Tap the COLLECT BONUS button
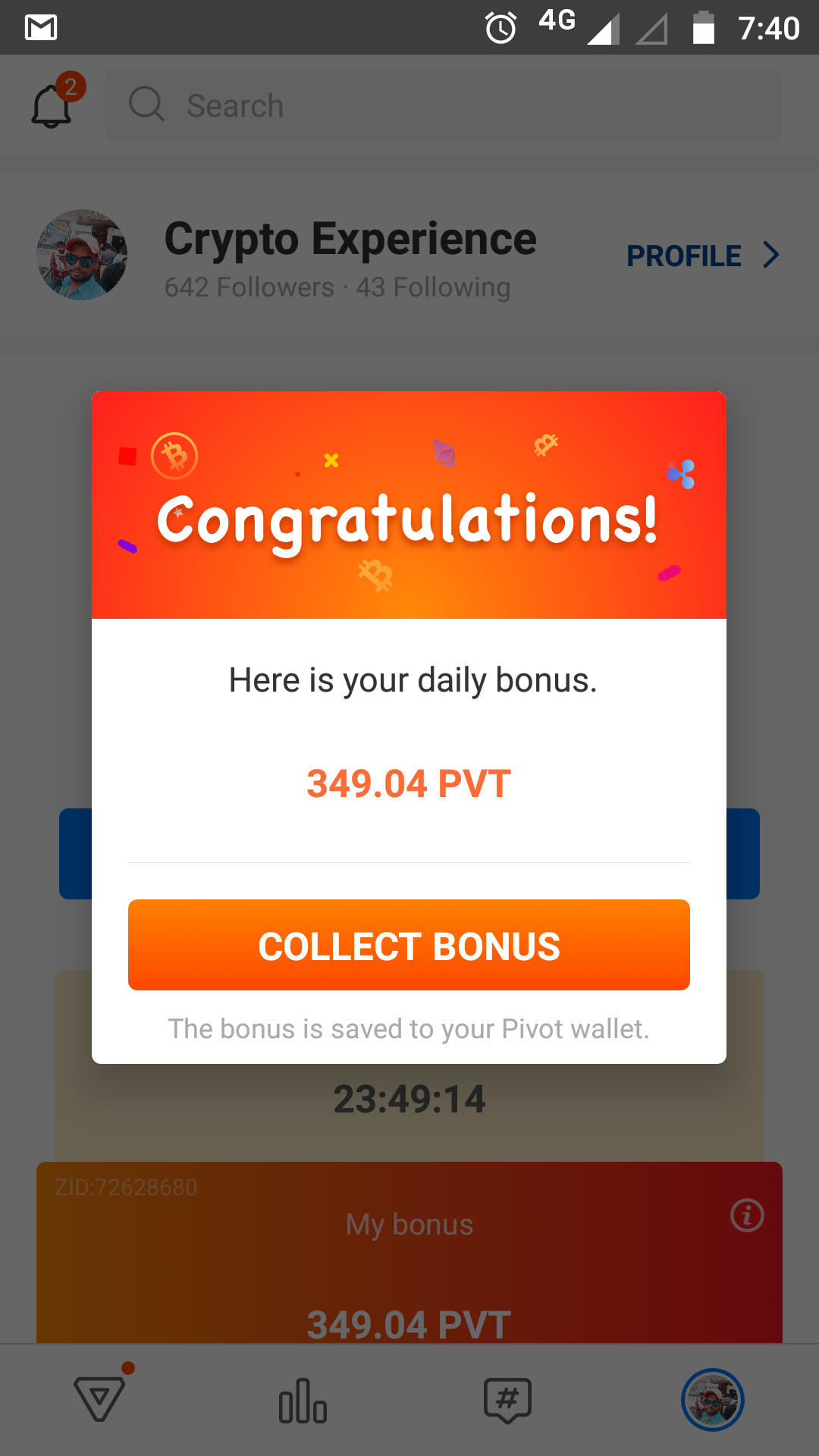The width and height of the screenshot is (819, 1456). (x=409, y=945)
